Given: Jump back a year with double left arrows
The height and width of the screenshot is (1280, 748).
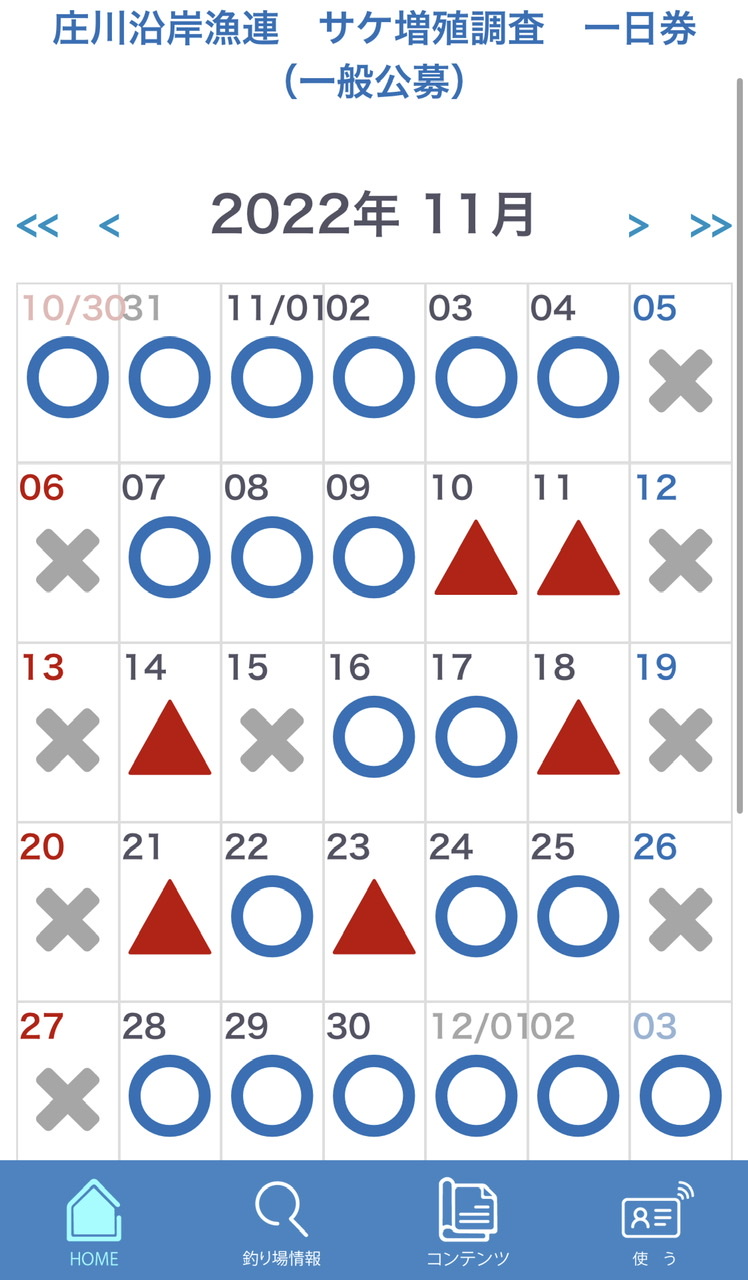Looking at the screenshot, I should 38,227.
